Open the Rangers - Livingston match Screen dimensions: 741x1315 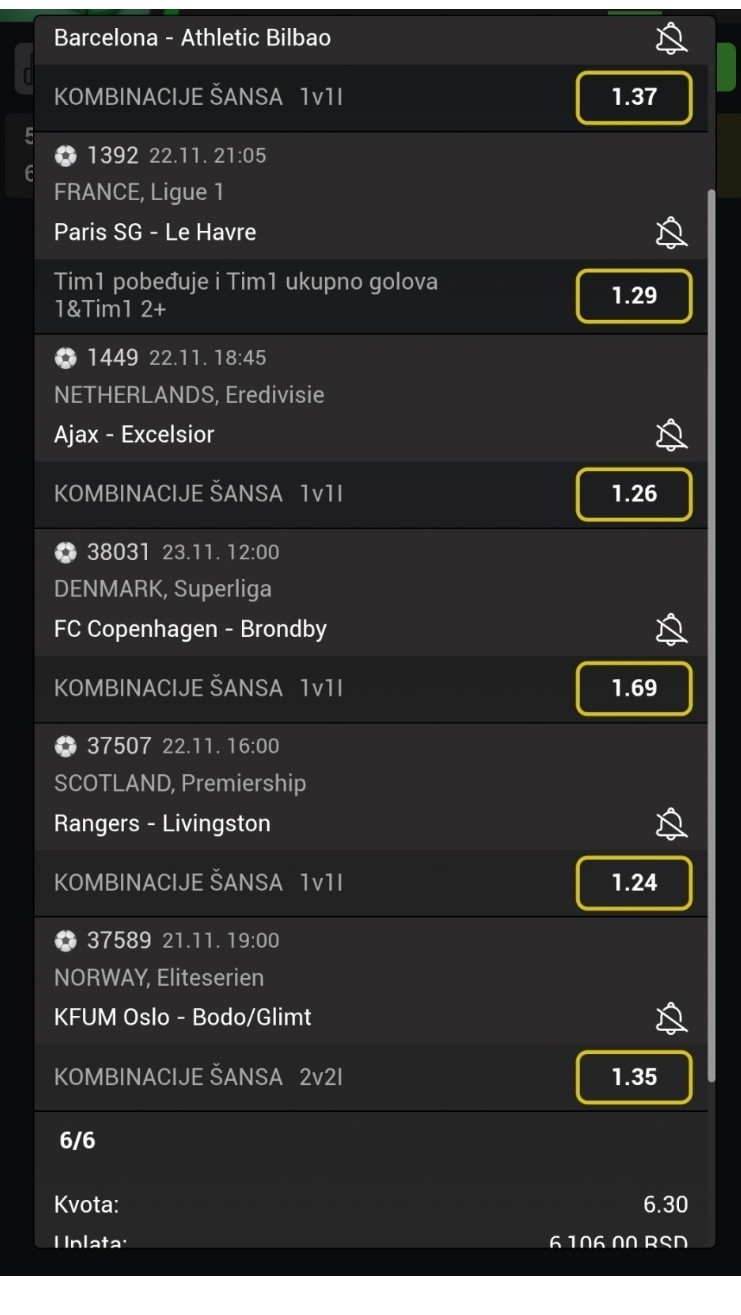point(162,823)
